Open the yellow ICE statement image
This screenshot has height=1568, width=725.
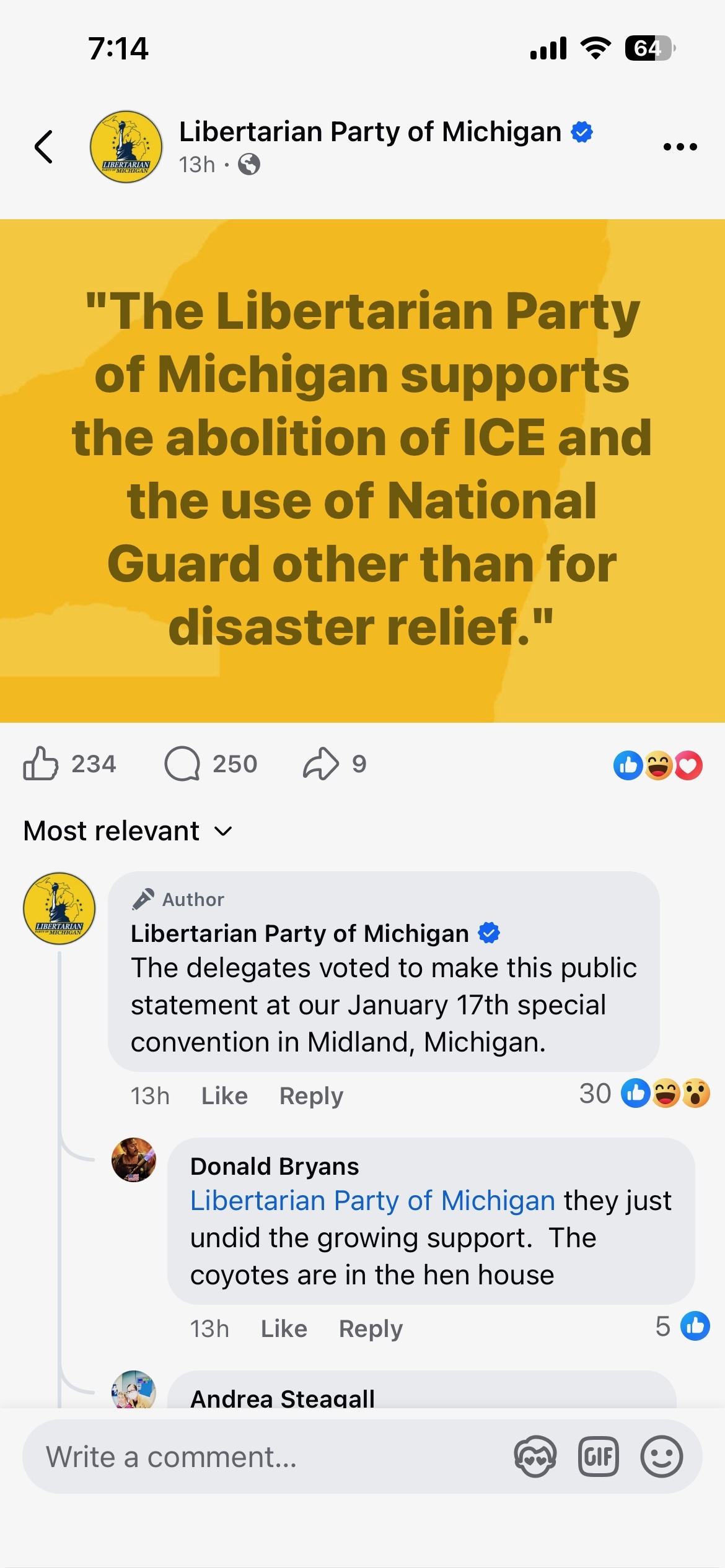tap(362, 471)
